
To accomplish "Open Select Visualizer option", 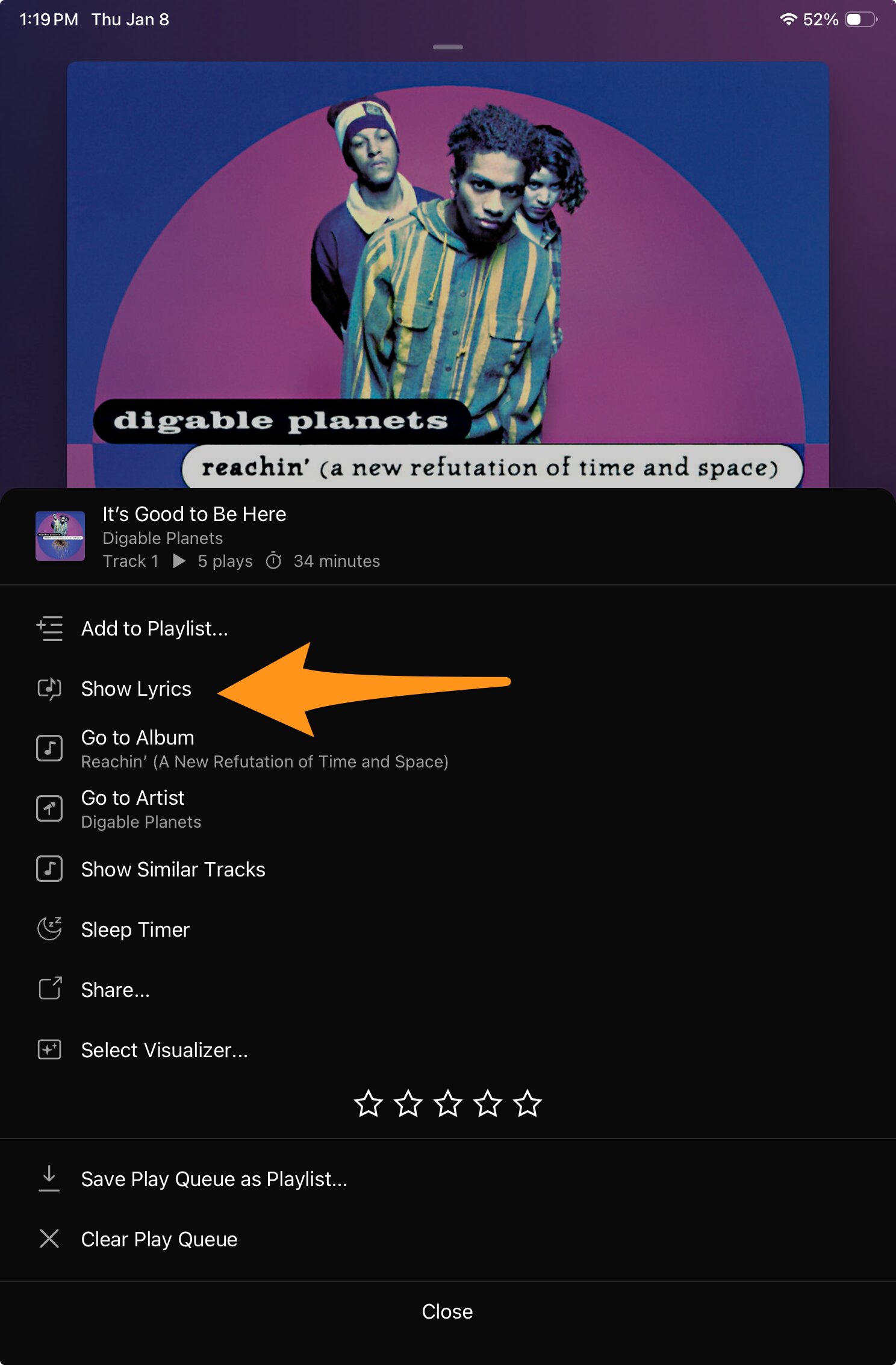I will [x=164, y=1050].
